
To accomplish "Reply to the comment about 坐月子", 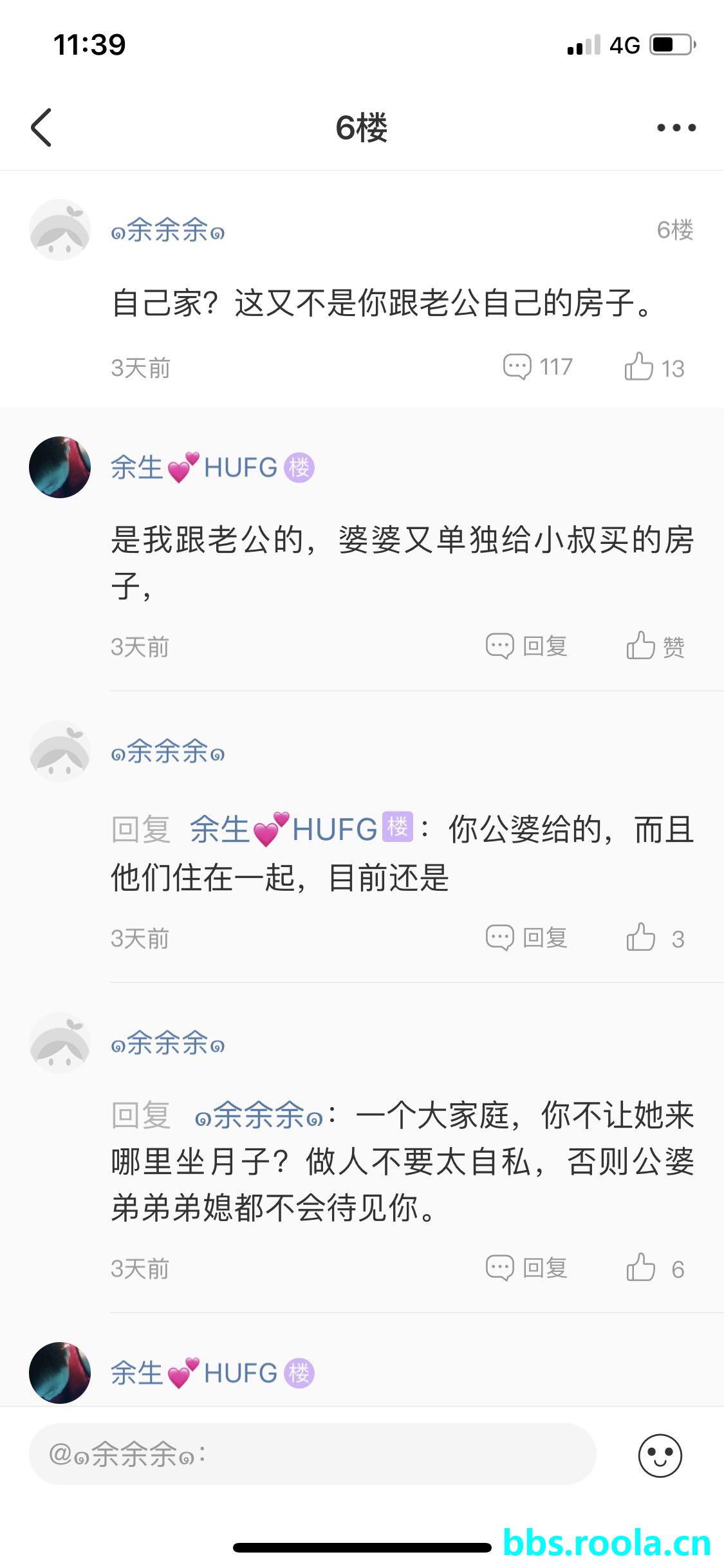I will pyautogui.click(x=526, y=1268).
